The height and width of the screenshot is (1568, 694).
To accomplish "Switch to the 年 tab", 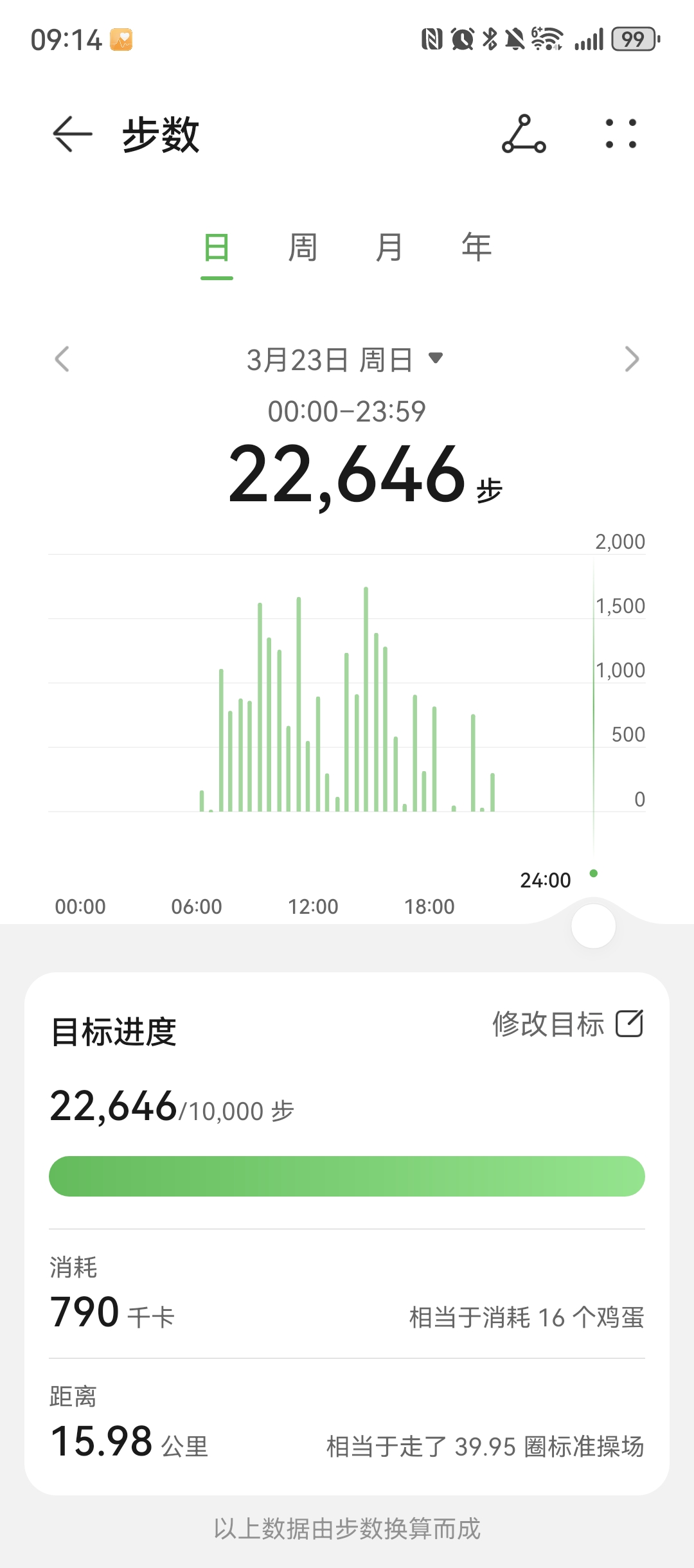I will [476, 248].
